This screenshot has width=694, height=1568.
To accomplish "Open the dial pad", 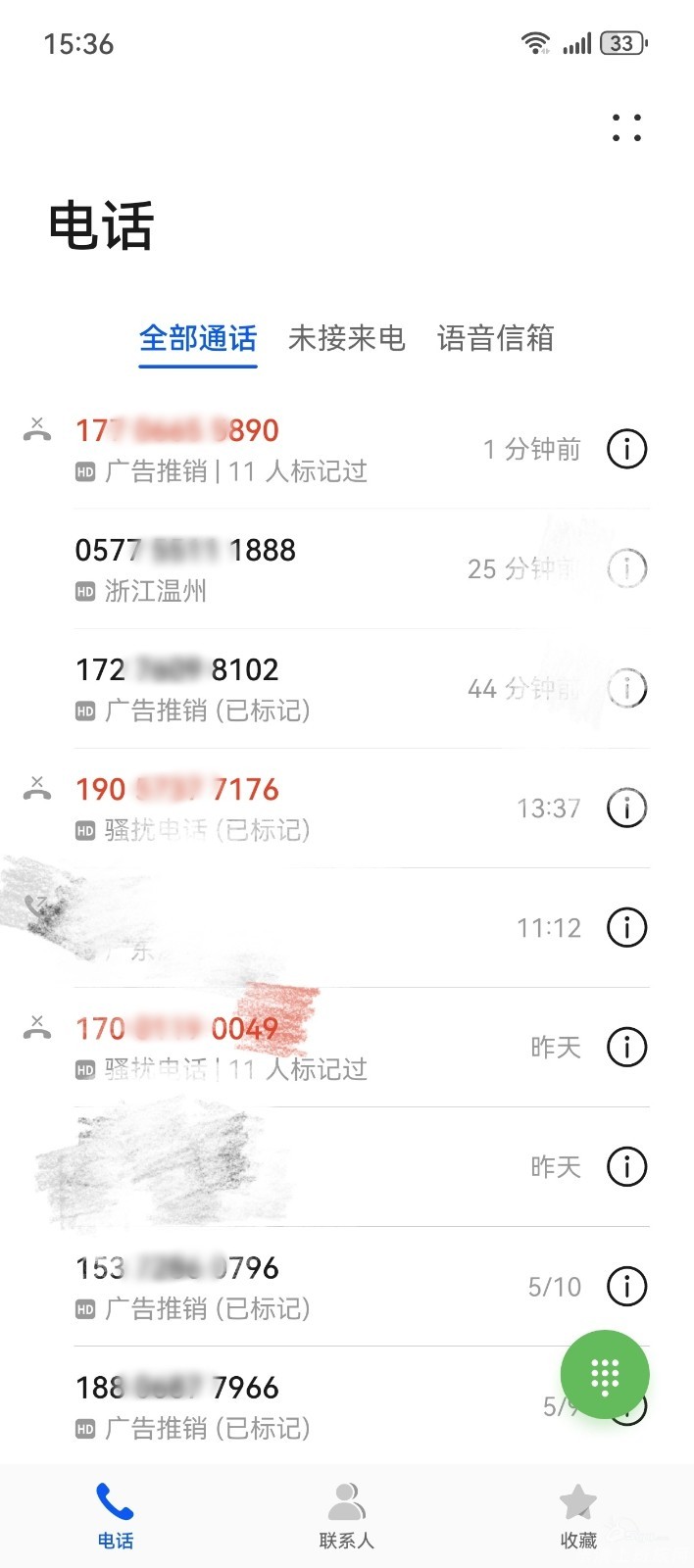I will [605, 1375].
